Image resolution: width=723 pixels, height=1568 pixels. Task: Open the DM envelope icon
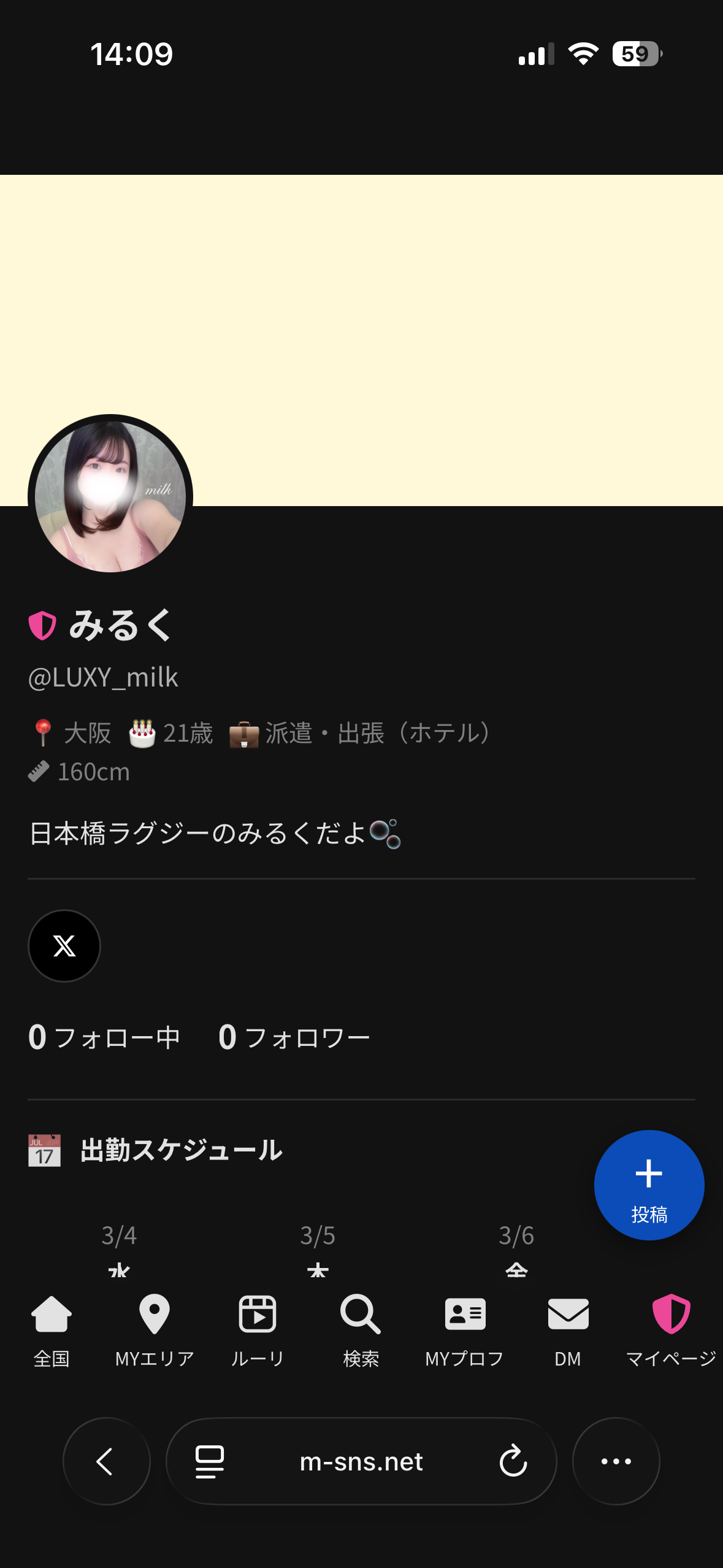(568, 1315)
